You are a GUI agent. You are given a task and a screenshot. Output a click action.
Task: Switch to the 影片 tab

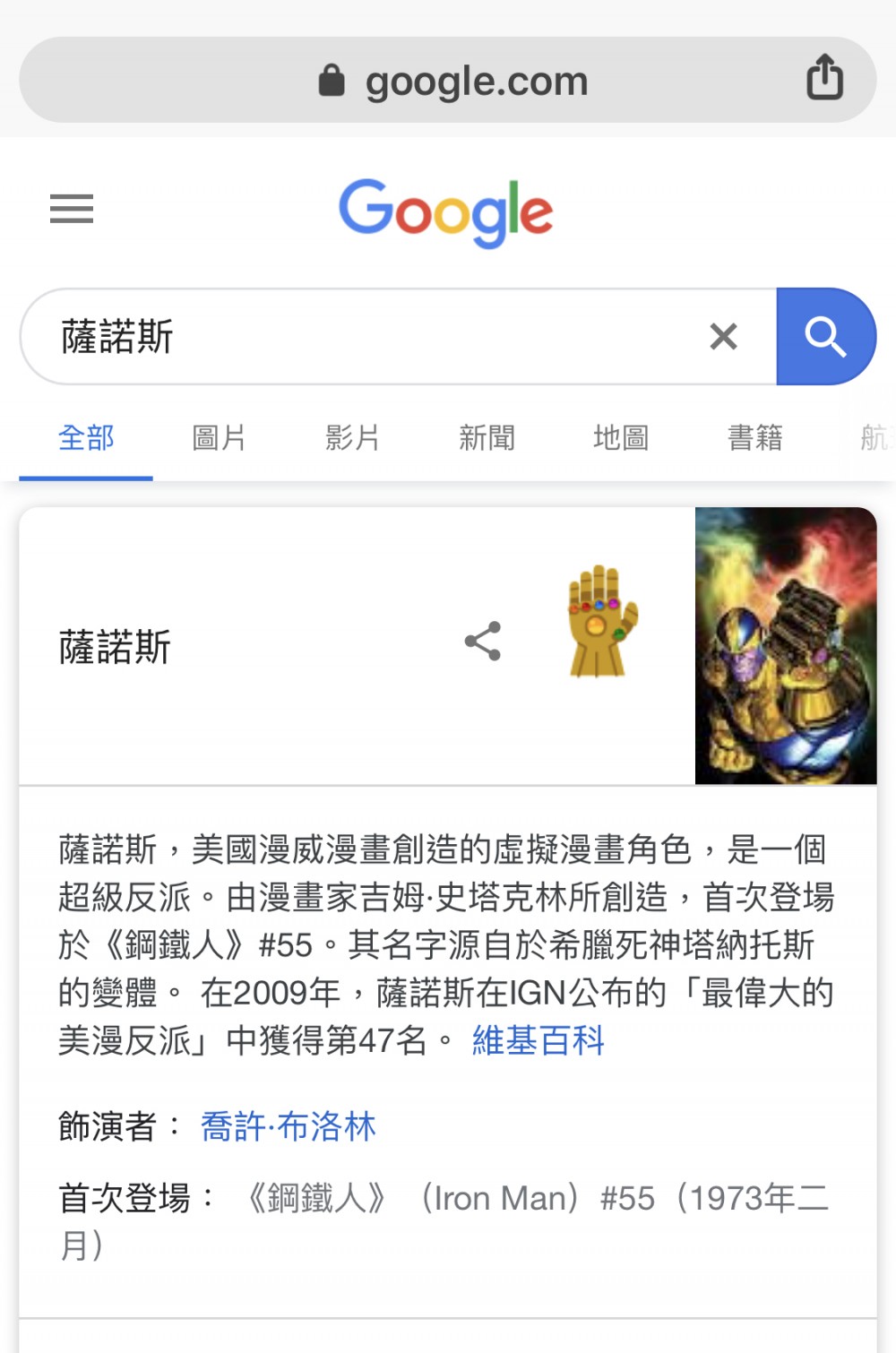[x=353, y=438]
